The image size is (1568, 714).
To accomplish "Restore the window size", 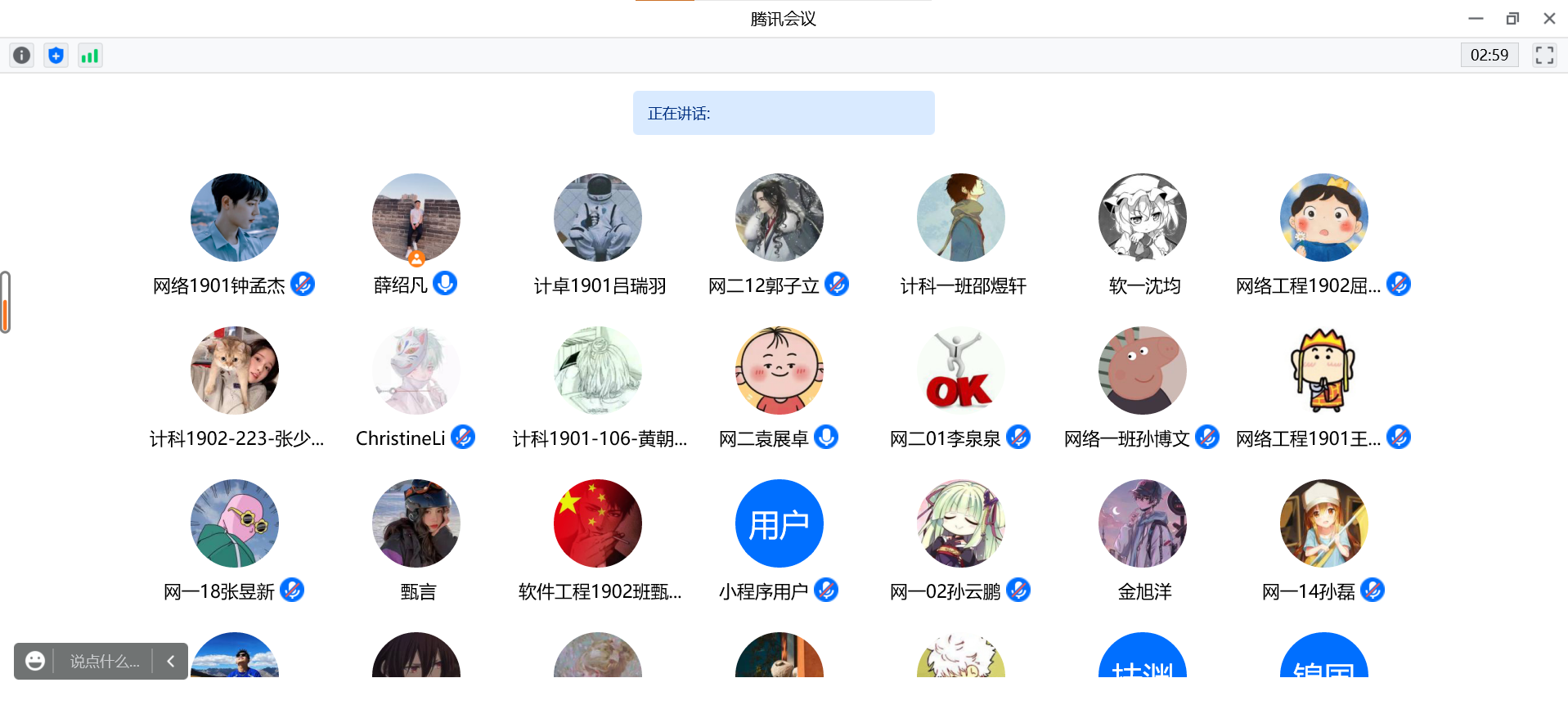I will pyautogui.click(x=1512, y=18).
